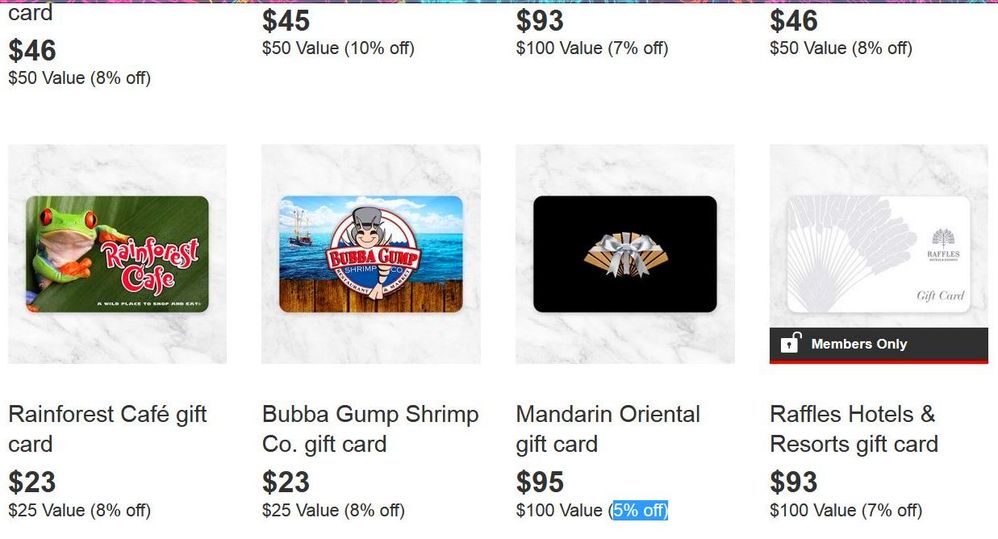998x539 pixels.
Task: Open the Mandarin Oriental gift card image
Action: (x=625, y=254)
